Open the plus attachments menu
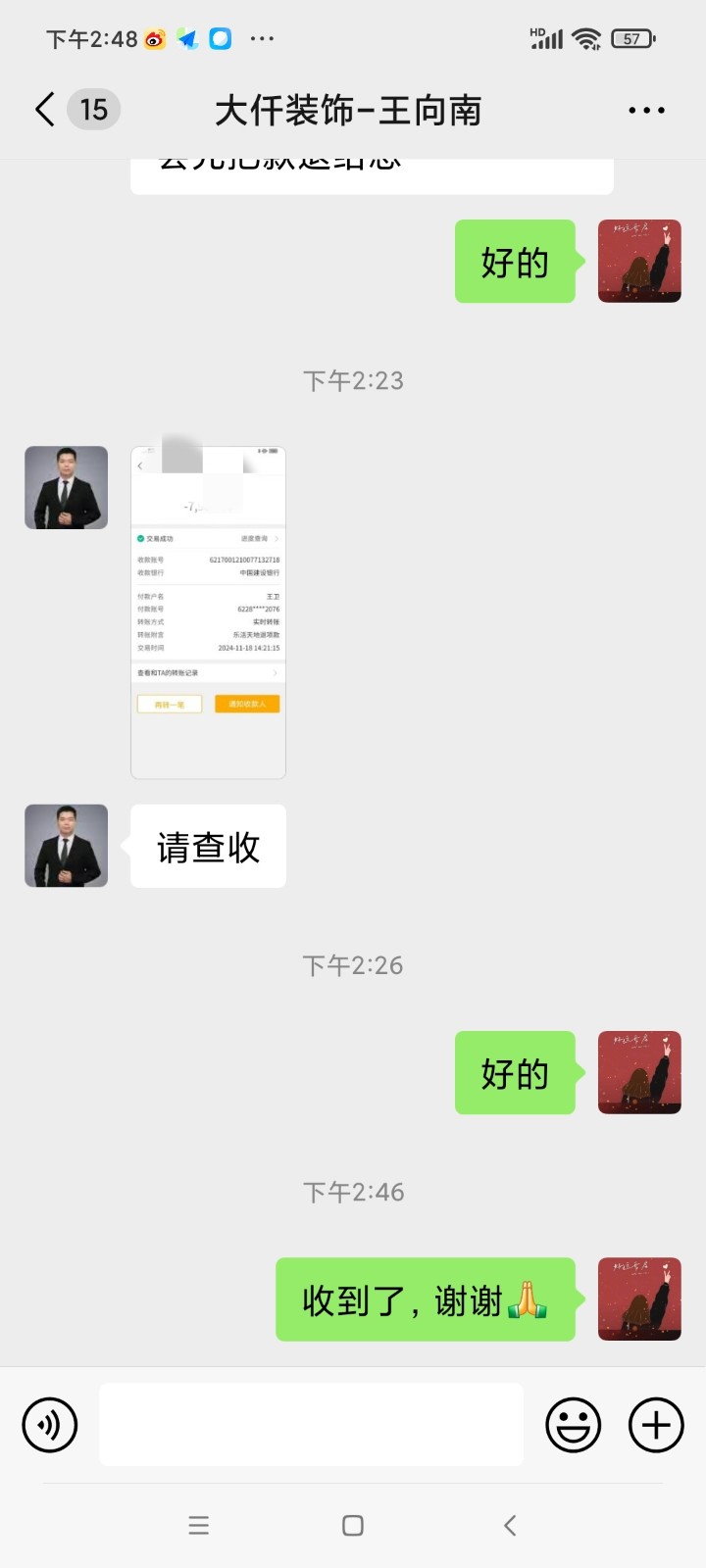Viewport: 706px width, 1568px height. 656,1424
